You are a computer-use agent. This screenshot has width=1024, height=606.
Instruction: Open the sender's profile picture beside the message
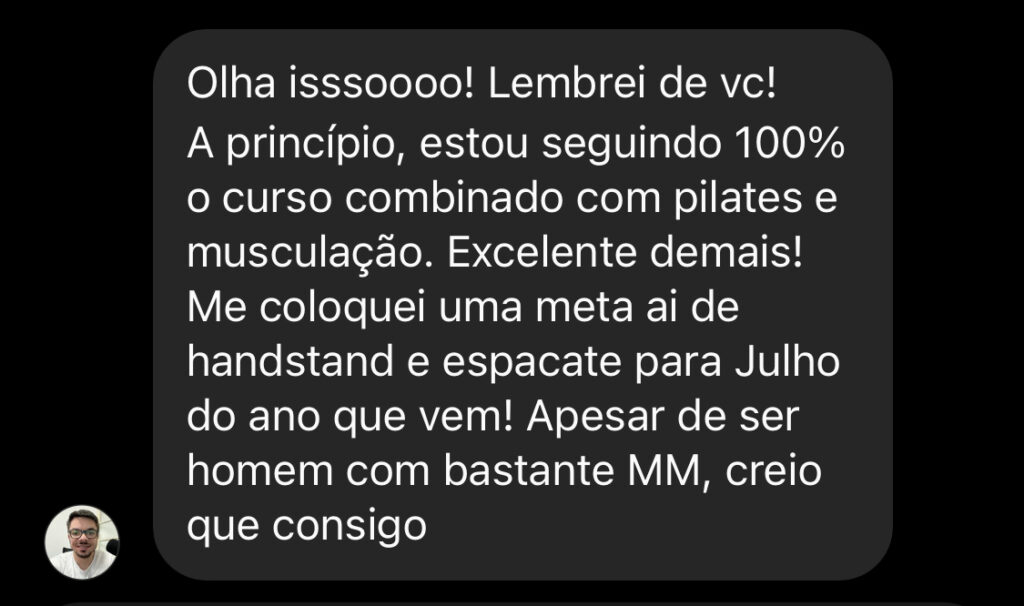[82, 542]
